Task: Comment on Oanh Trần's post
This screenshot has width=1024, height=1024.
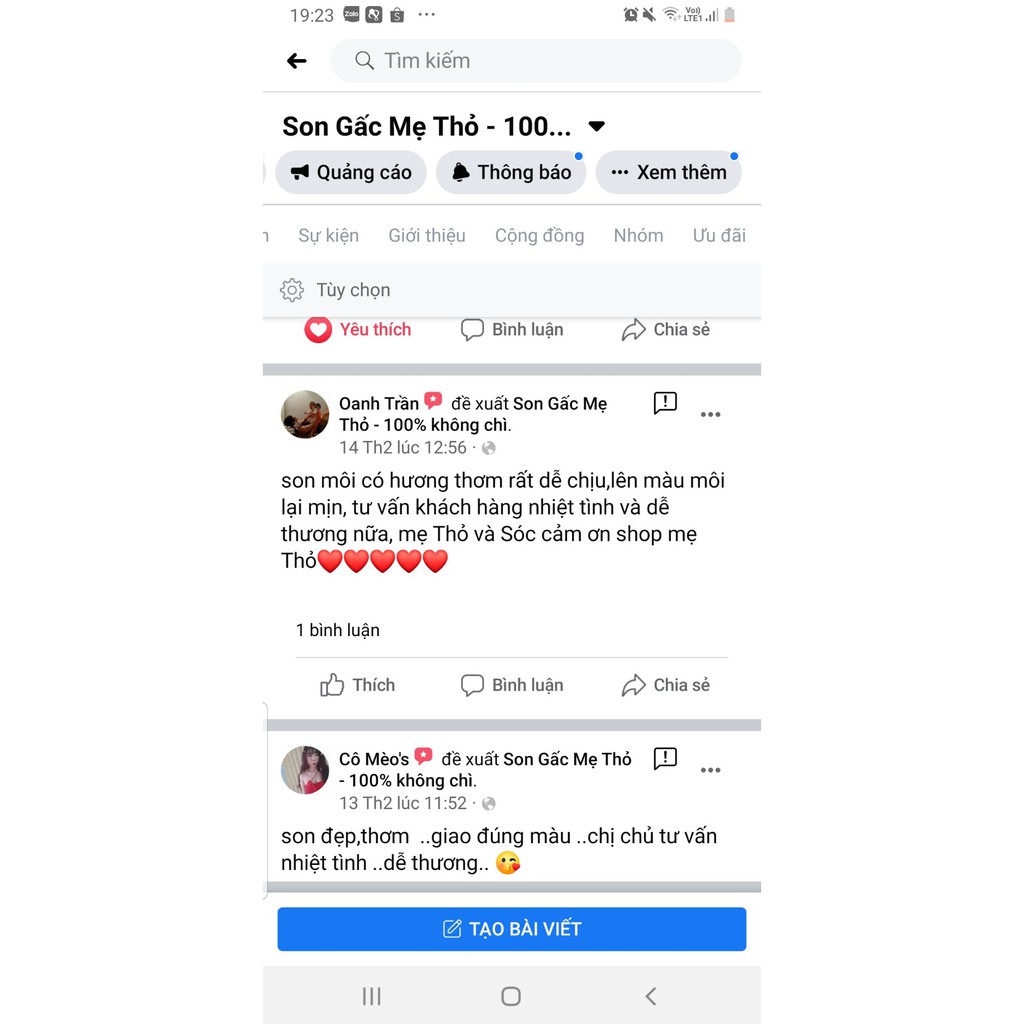Action: pos(512,685)
